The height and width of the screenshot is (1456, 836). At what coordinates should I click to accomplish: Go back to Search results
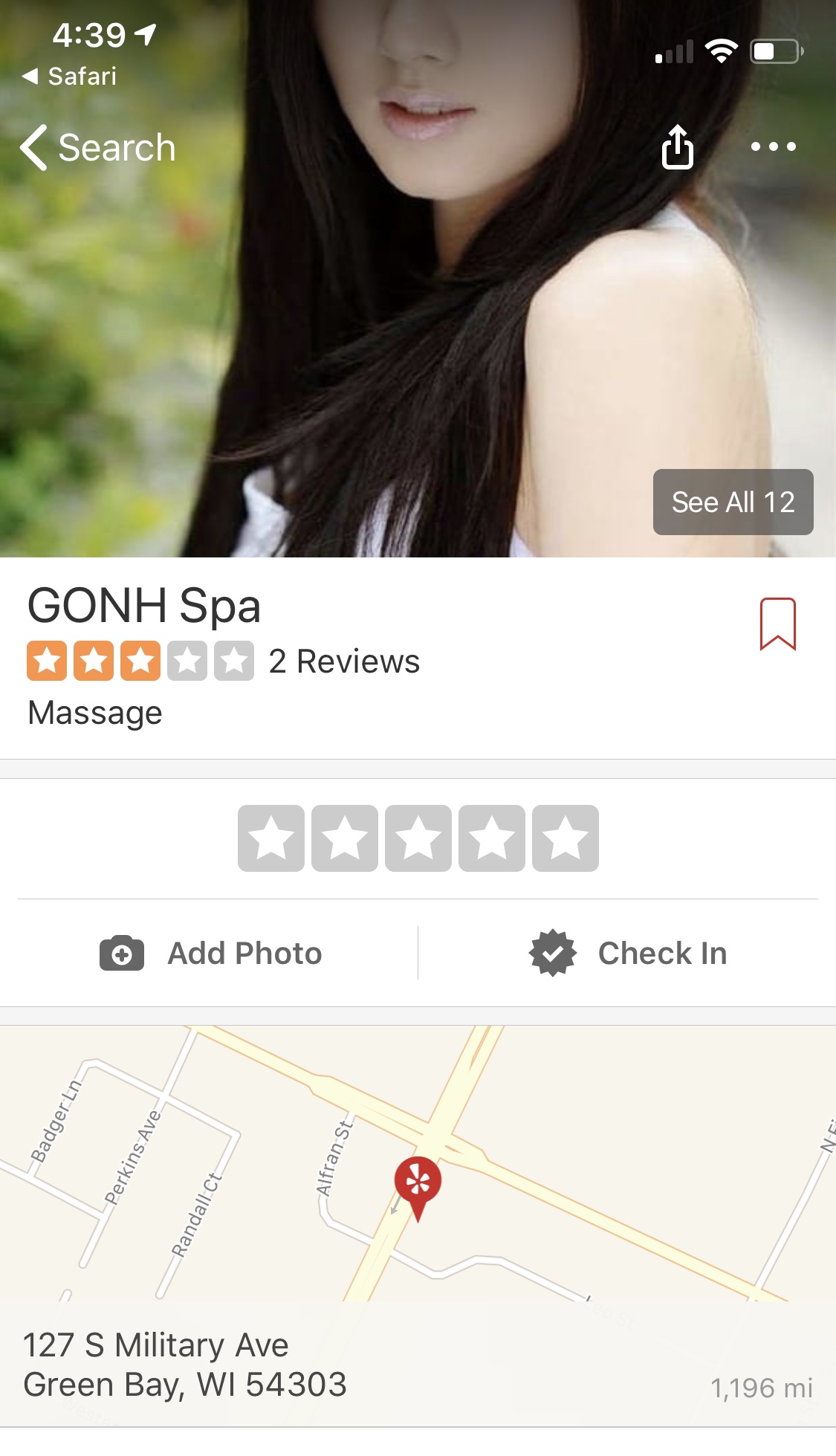point(98,147)
